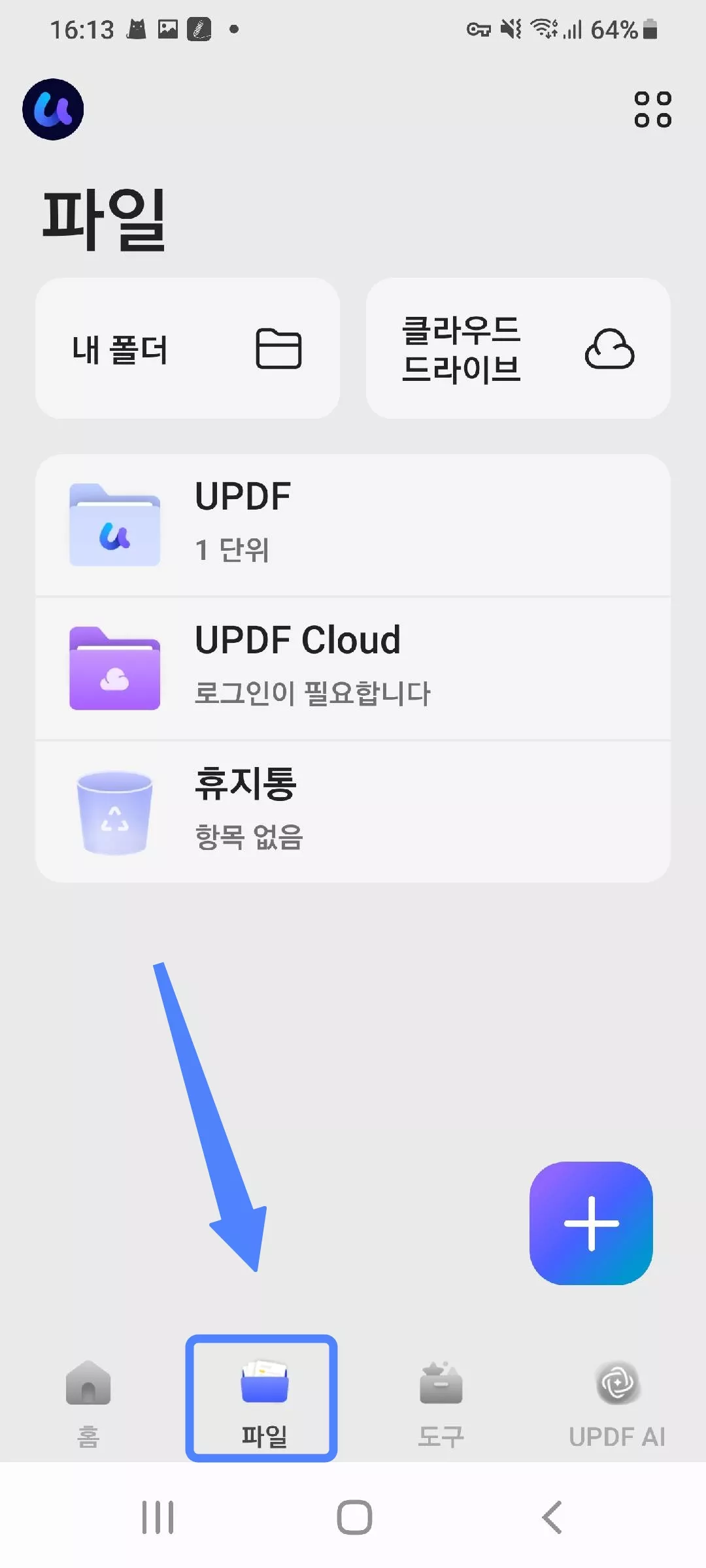The height and width of the screenshot is (1568, 706).
Task: Open 내 폴더
Action: click(x=188, y=348)
